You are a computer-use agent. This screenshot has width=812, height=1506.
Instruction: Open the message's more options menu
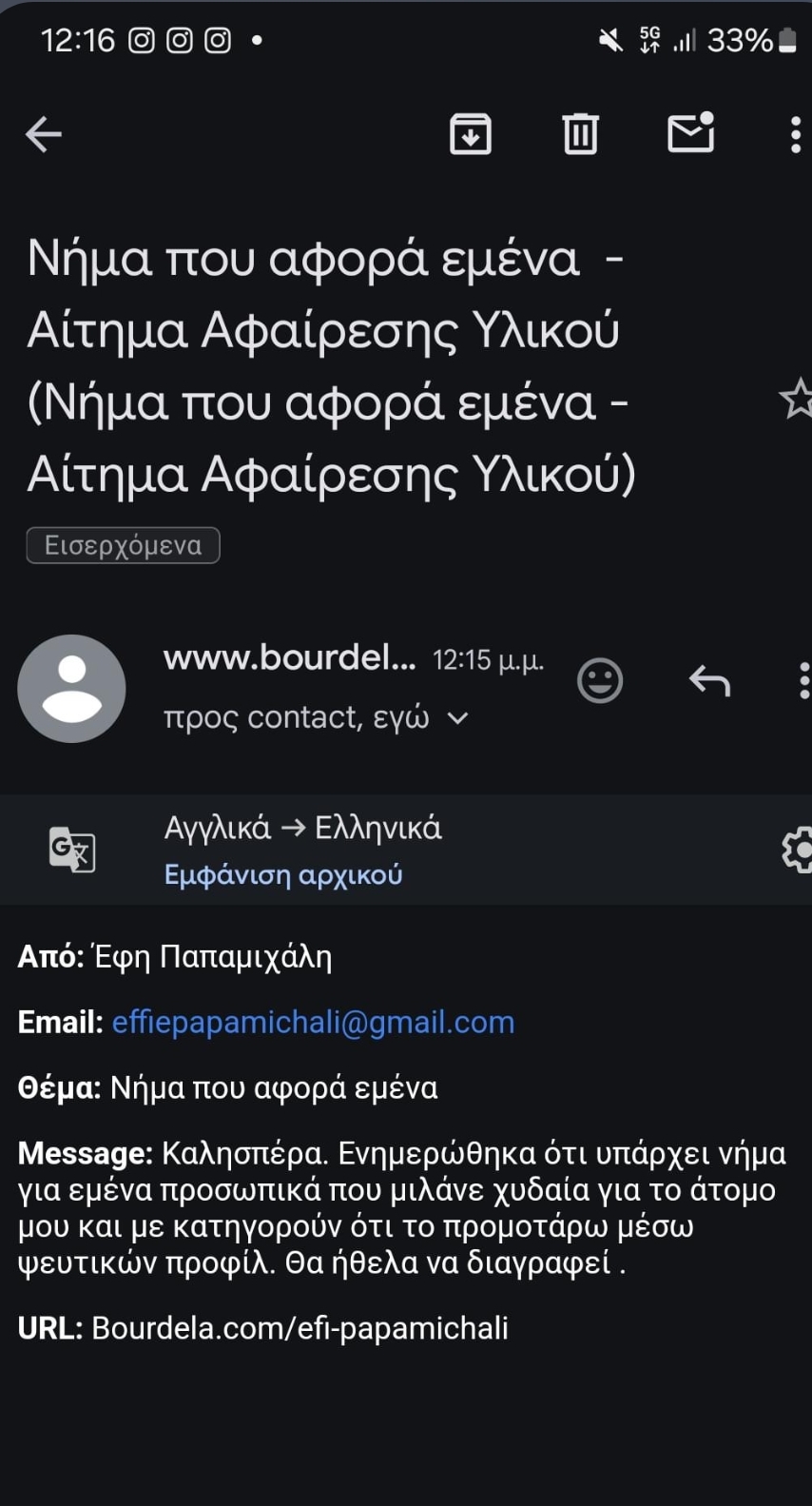pos(803,681)
